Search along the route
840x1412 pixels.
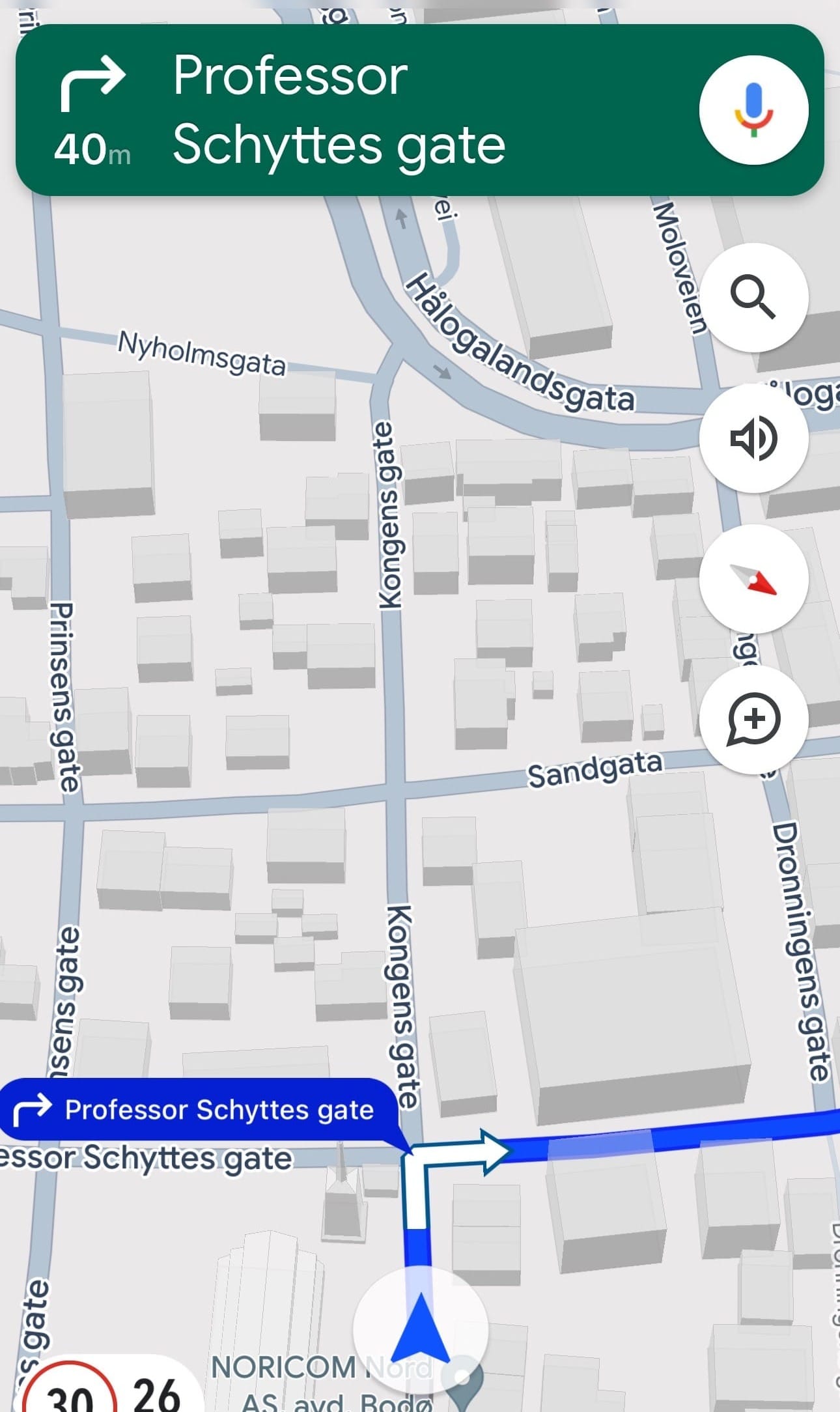coord(753,297)
